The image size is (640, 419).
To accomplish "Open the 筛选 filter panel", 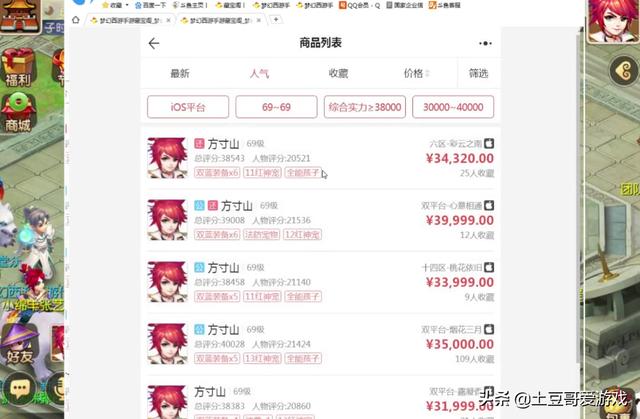I will [478, 73].
